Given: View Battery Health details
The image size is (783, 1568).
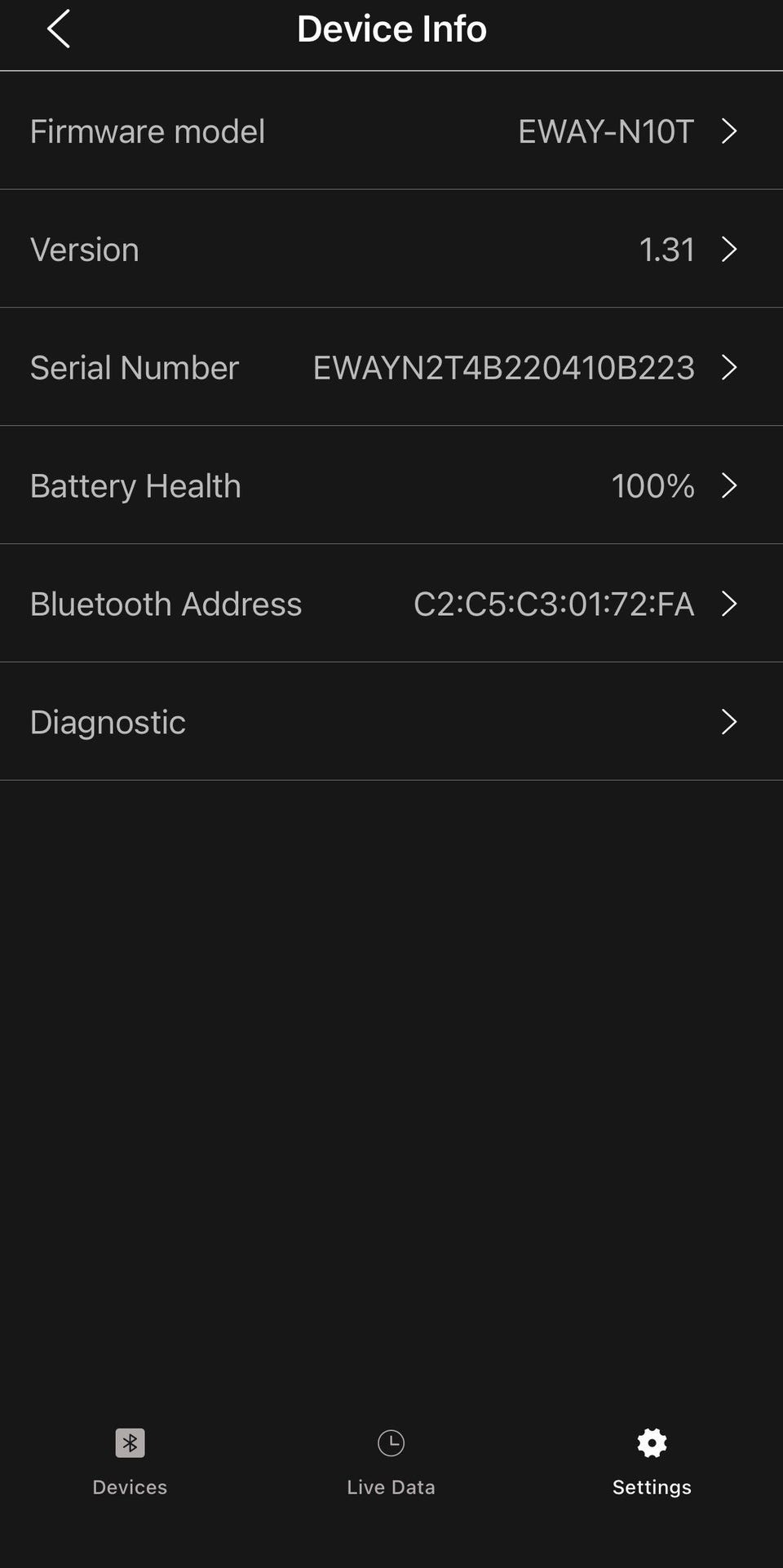Looking at the screenshot, I should tap(391, 485).
